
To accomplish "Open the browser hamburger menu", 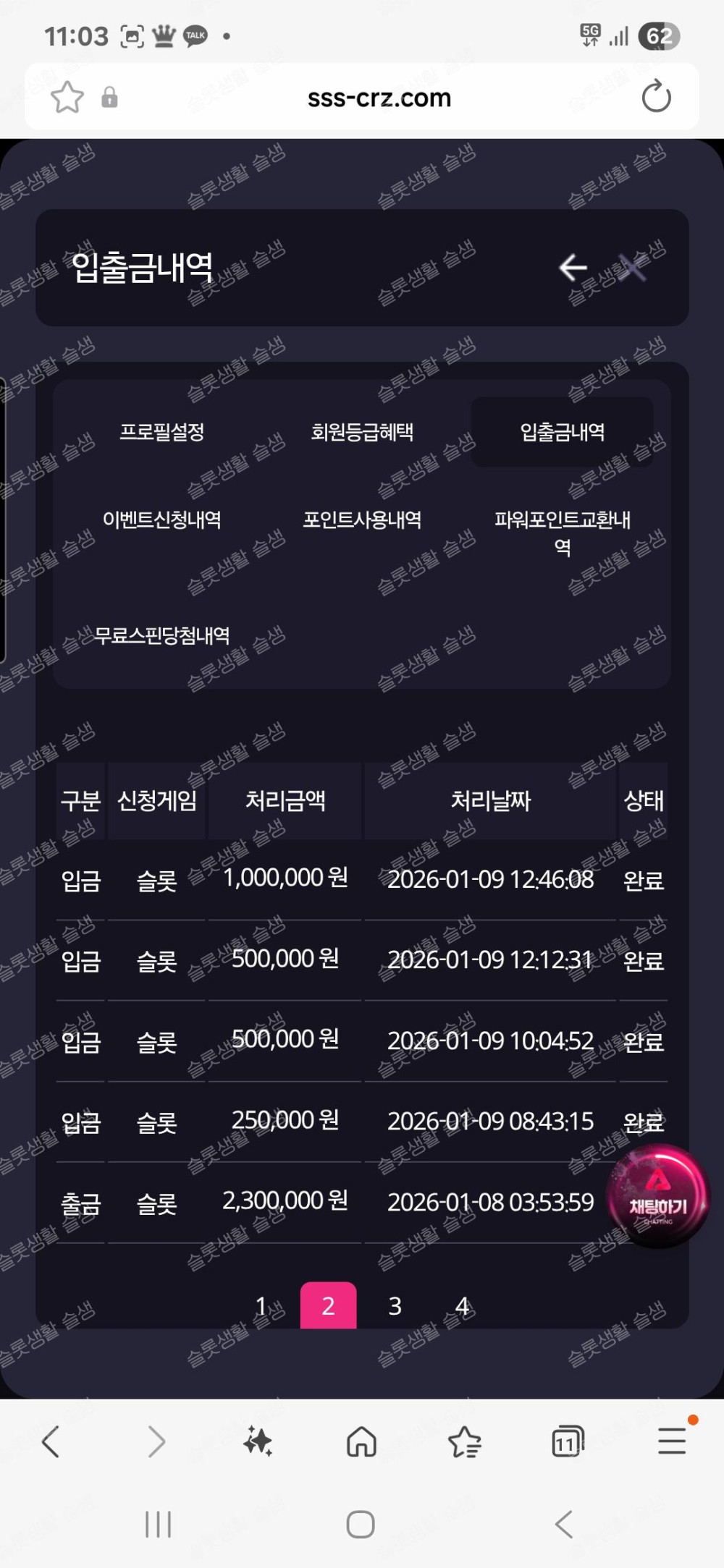I will [x=672, y=1440].
